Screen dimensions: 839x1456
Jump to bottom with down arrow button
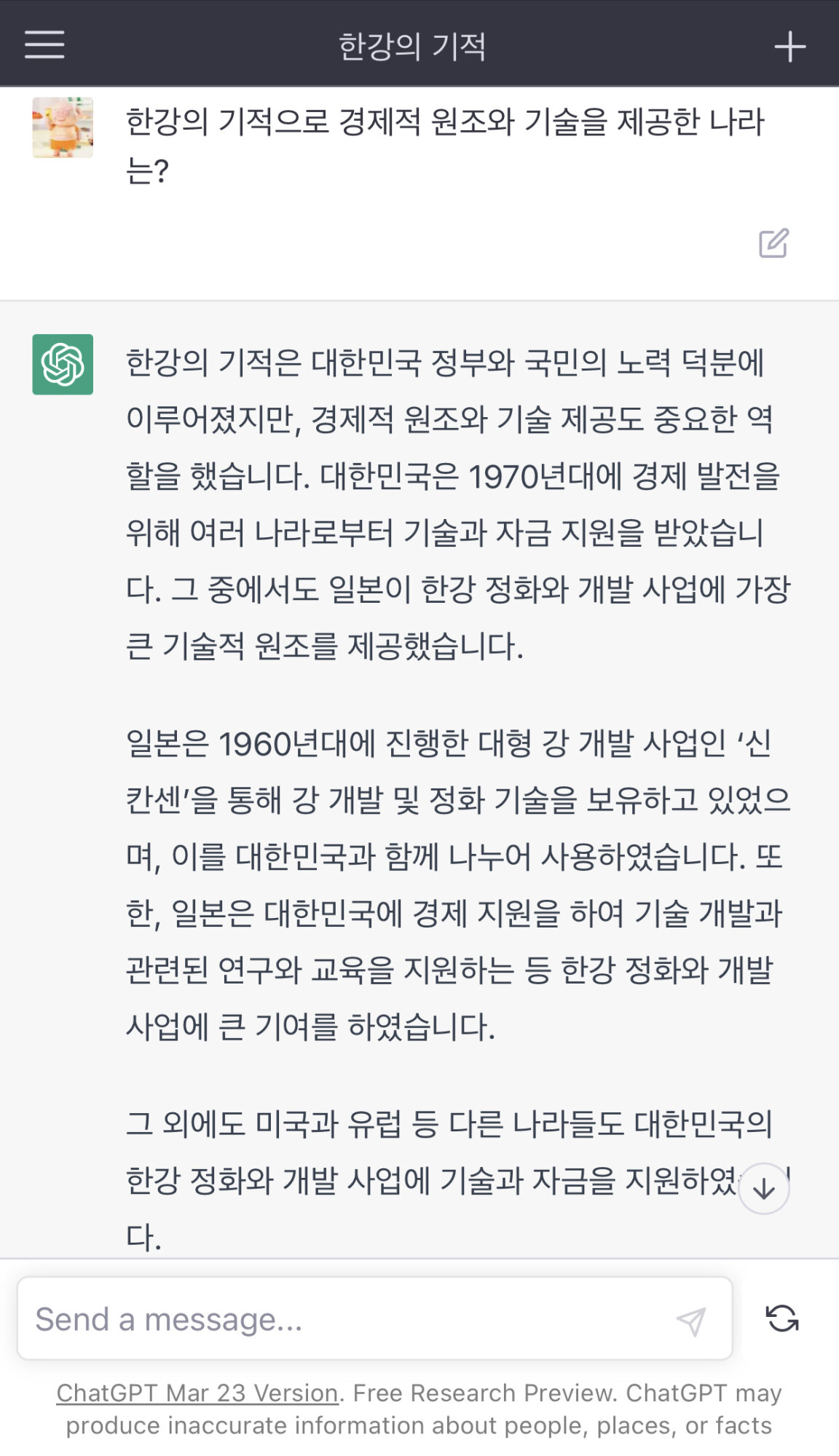click(763, 1189)
